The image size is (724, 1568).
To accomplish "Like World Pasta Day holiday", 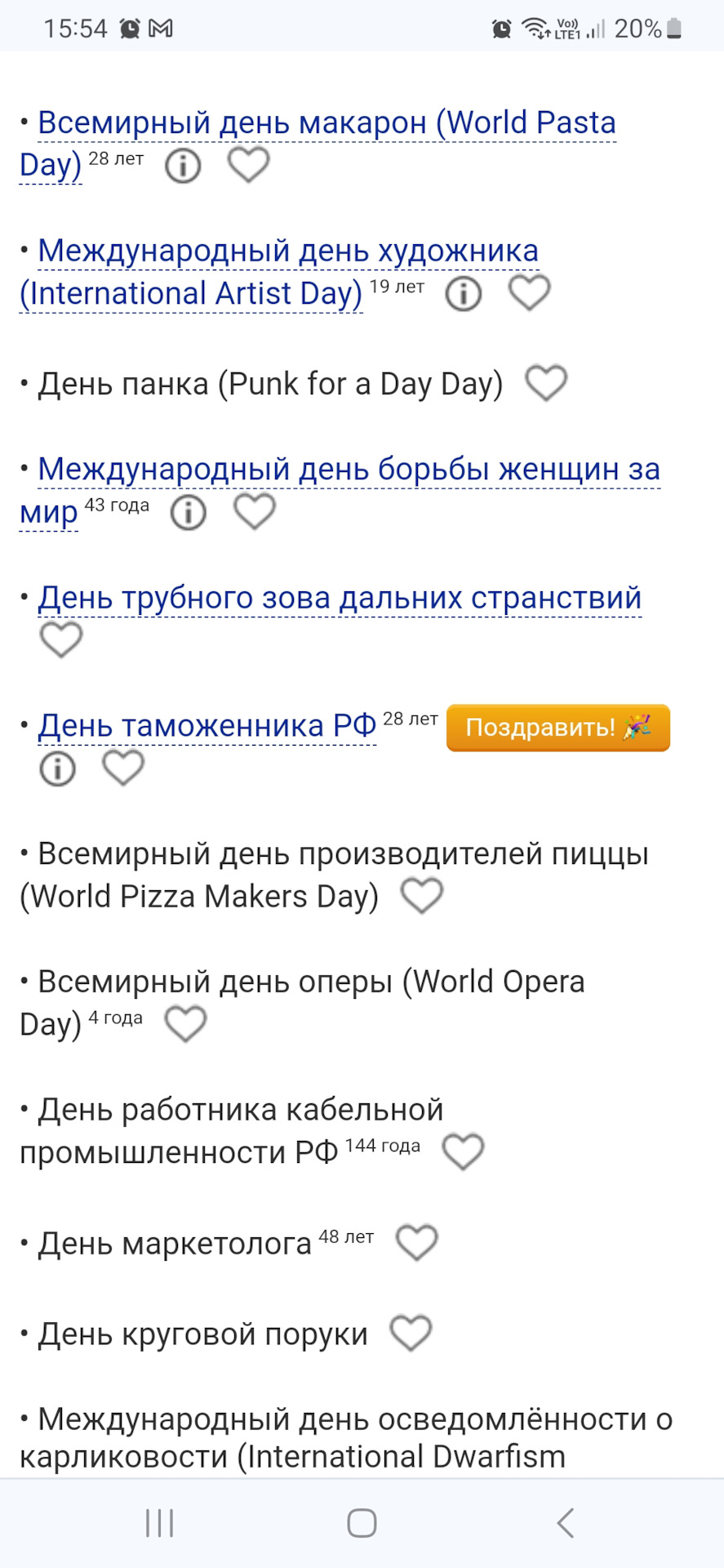I will pyautogui.click(x=248, y=164).
